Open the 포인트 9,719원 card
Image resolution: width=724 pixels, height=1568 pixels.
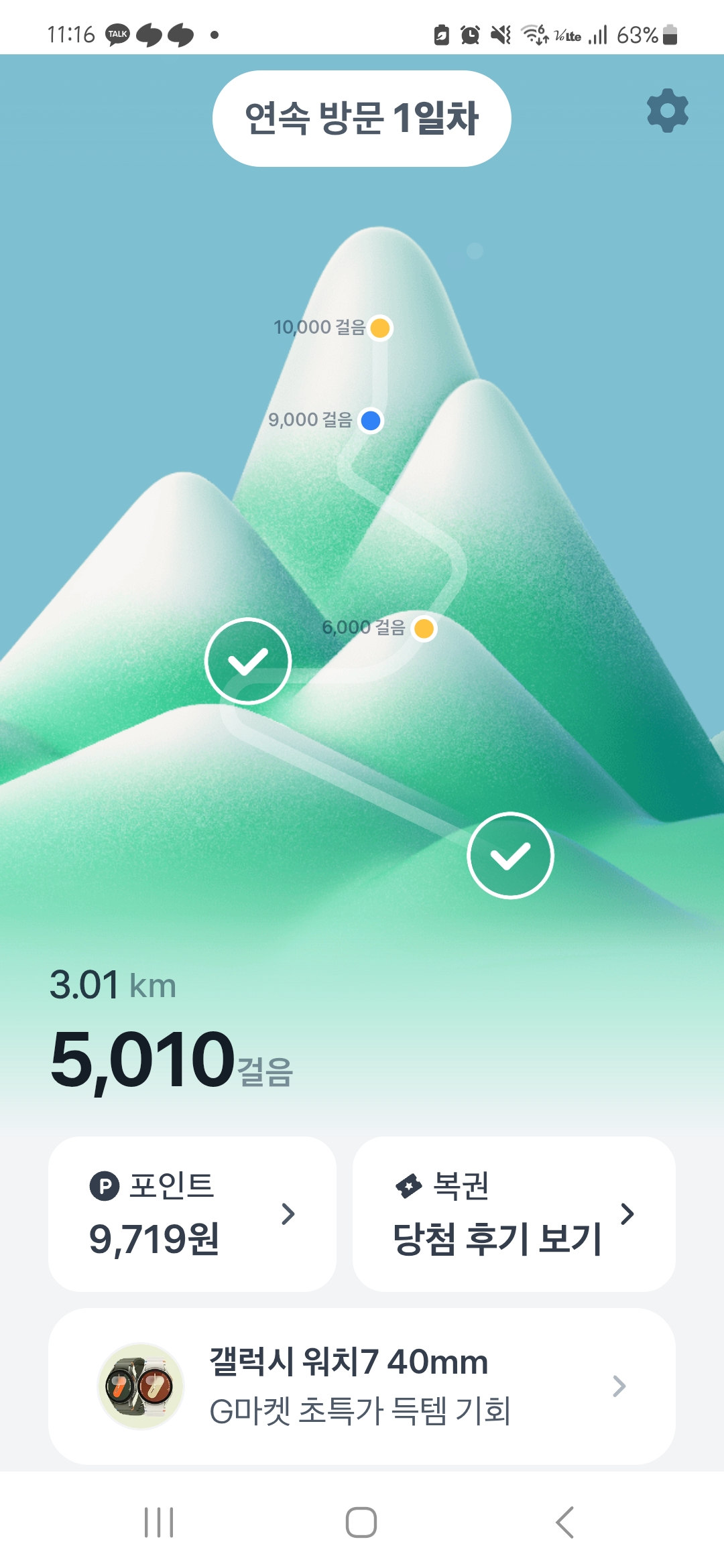[x=192, y=1214]
